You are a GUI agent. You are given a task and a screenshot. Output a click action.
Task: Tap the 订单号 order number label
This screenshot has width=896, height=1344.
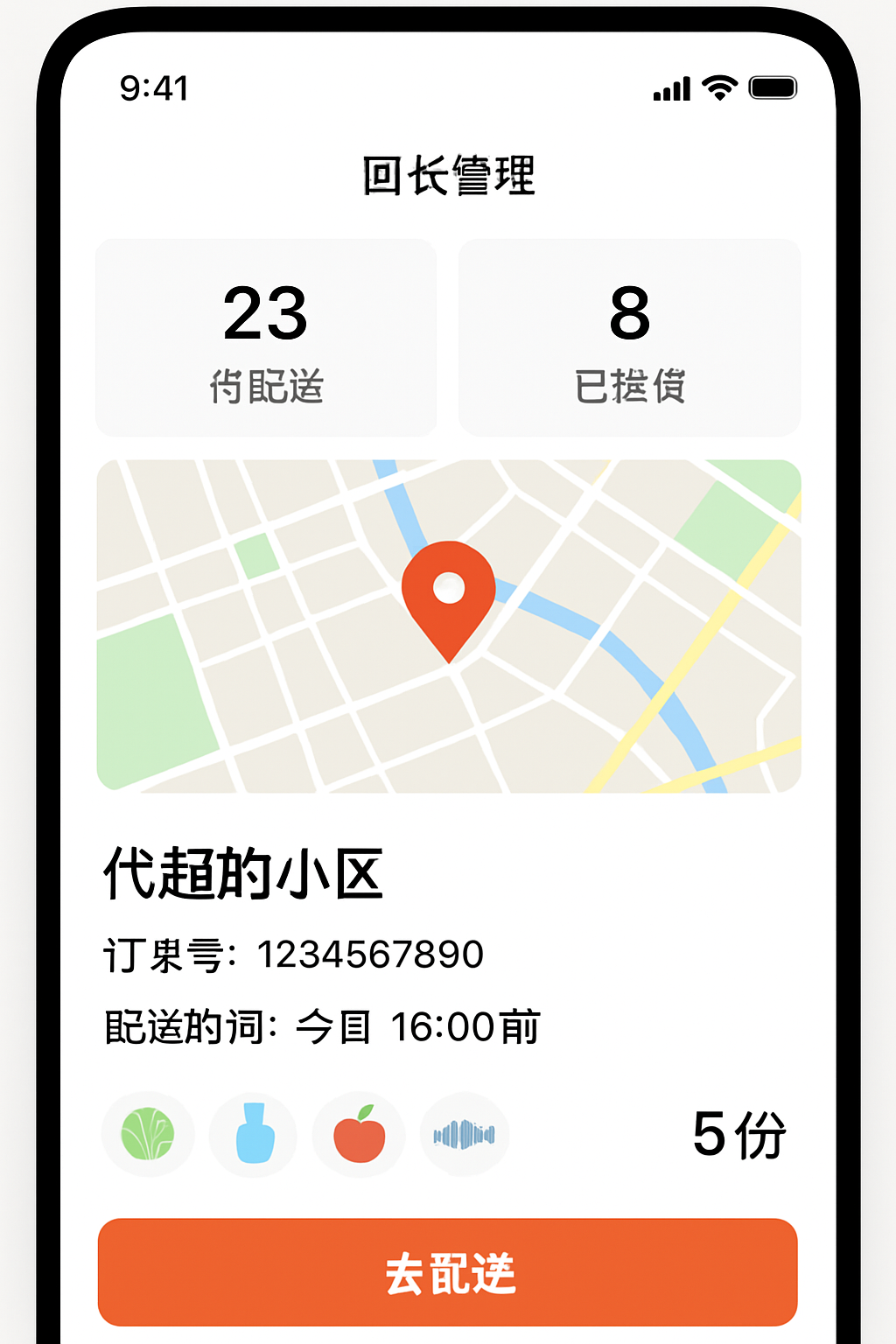(171, 954)
